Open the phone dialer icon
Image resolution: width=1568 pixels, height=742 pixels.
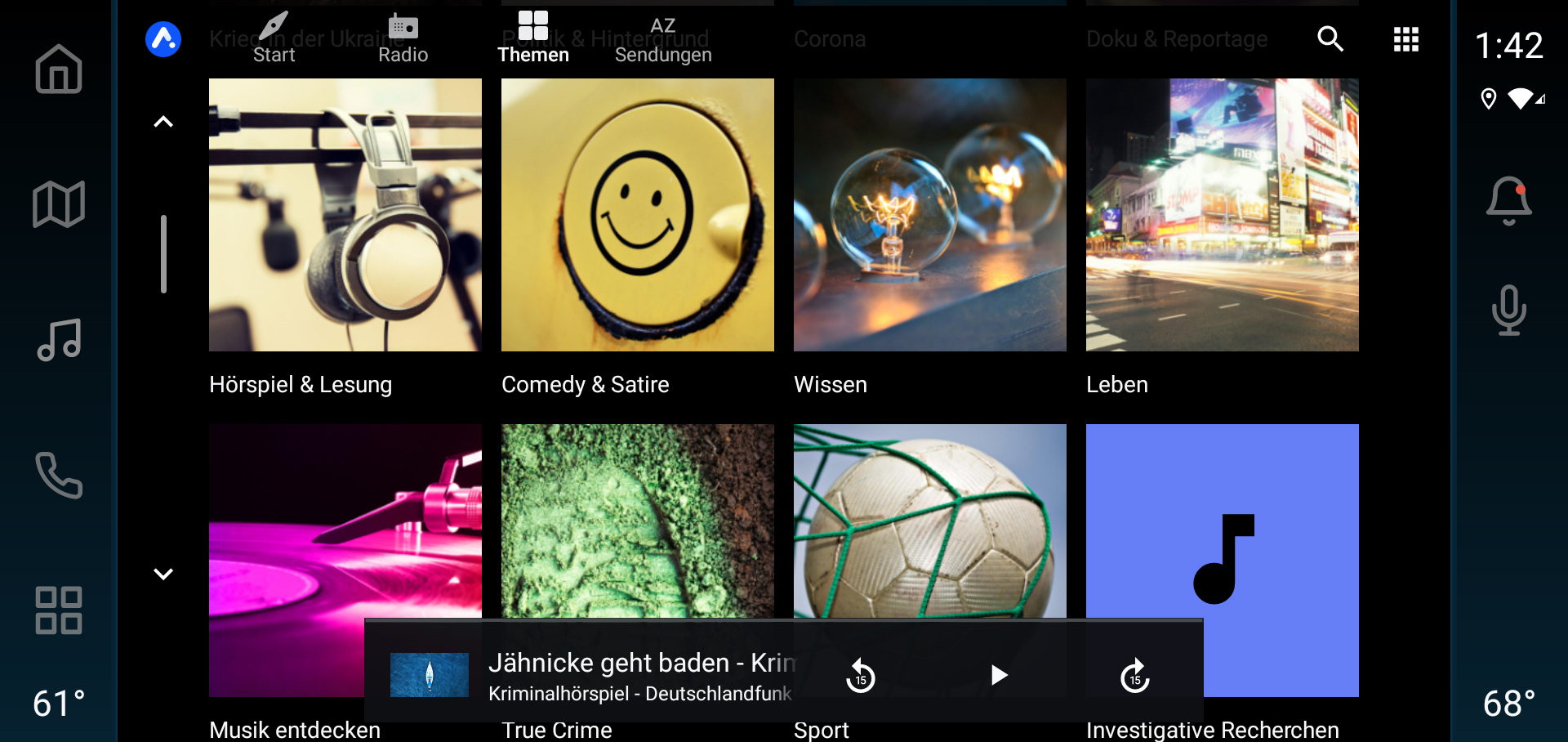coord(59,475)
